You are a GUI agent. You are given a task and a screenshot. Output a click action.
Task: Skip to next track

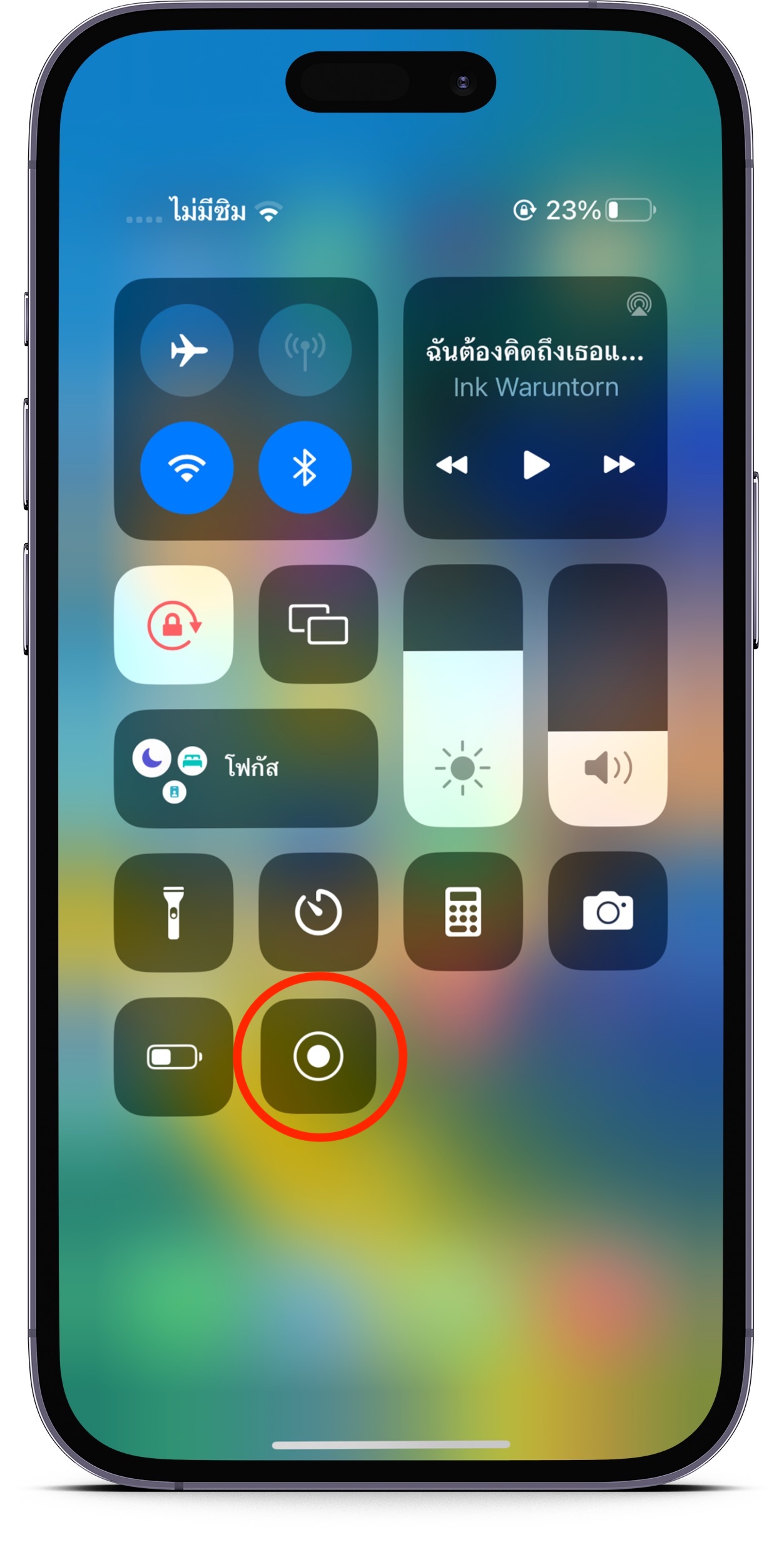(619, 465)
